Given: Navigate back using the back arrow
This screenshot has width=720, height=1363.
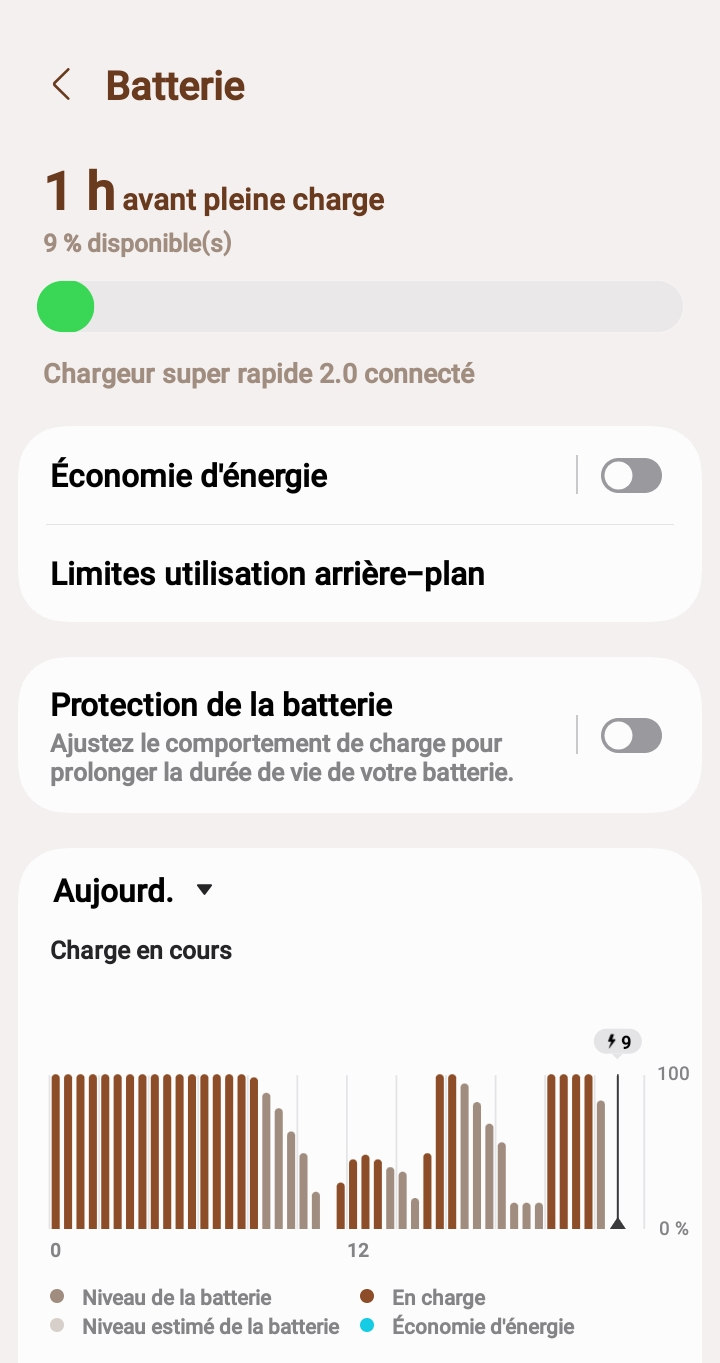Looking at the screenshot, I should [61, 85].
